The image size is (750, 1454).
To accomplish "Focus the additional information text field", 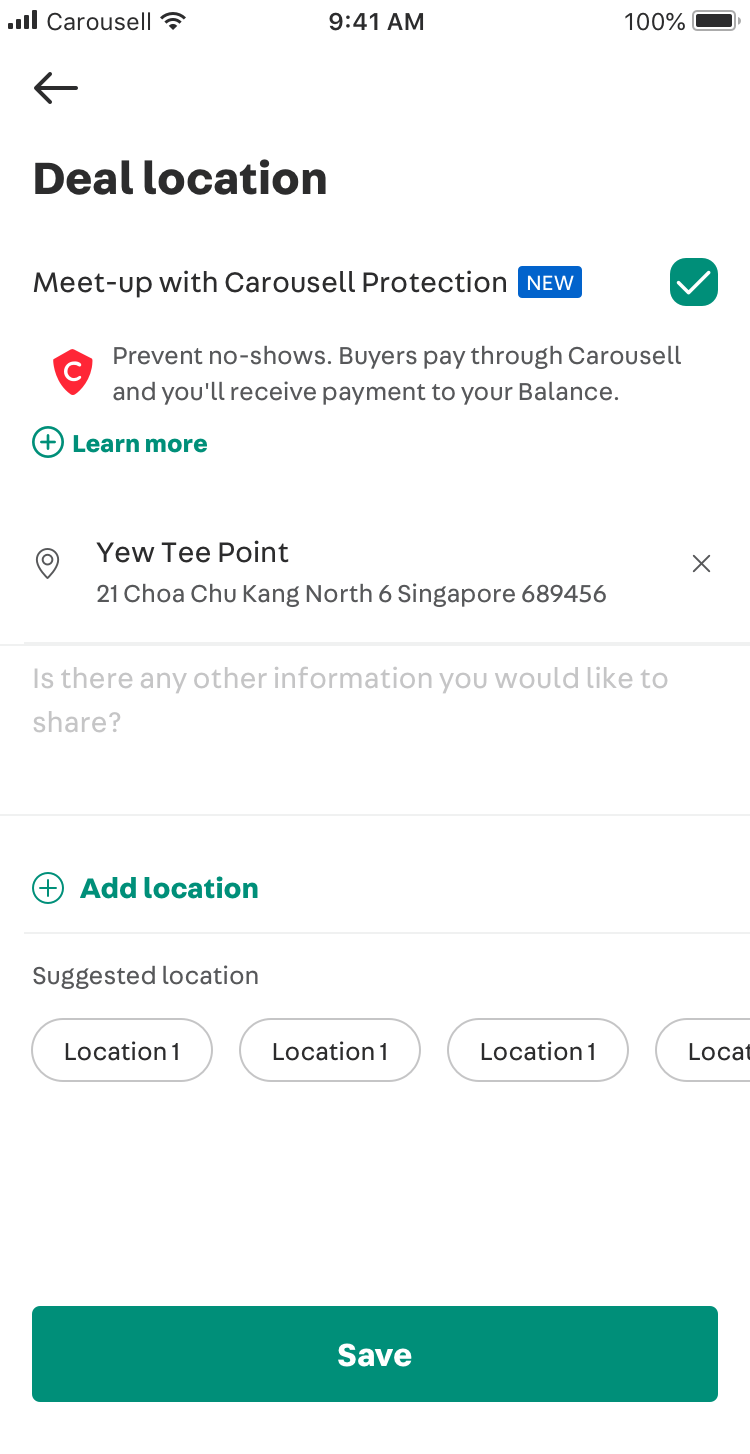I will [375, 730].
